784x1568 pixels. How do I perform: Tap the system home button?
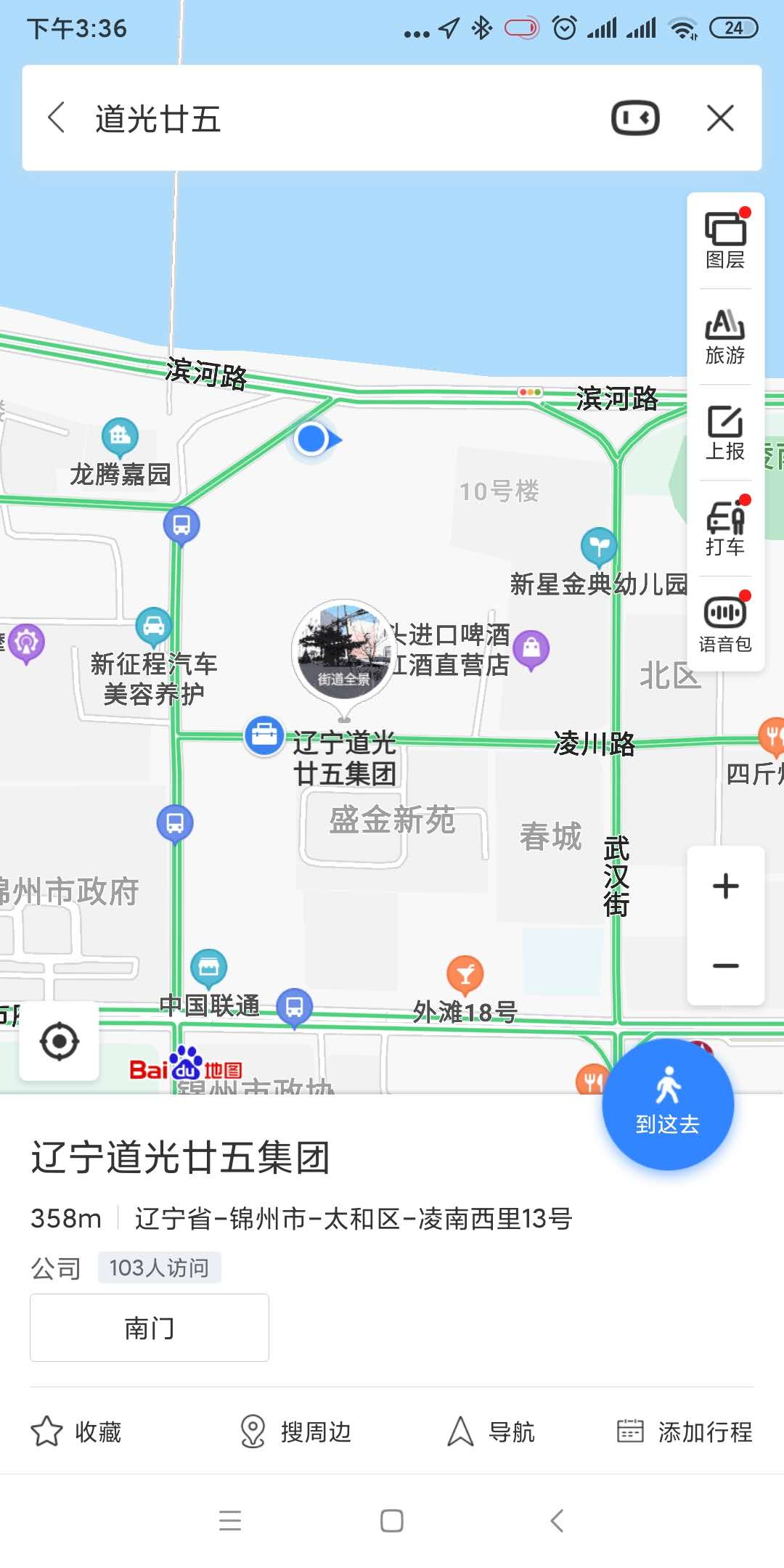tap(392, 1521)
